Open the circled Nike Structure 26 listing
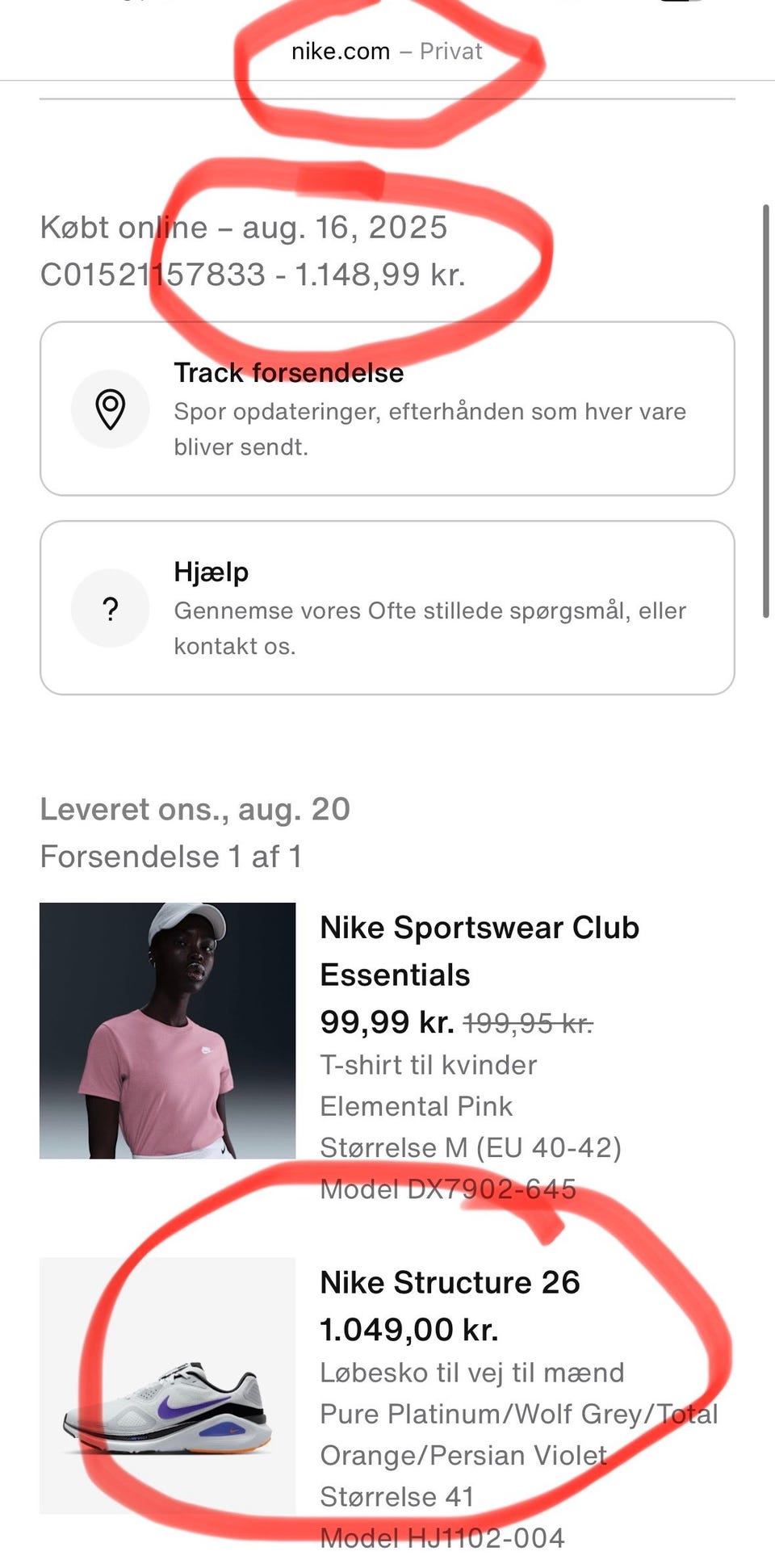Viewport: 775px width, 1568px height. [450, 1282]
